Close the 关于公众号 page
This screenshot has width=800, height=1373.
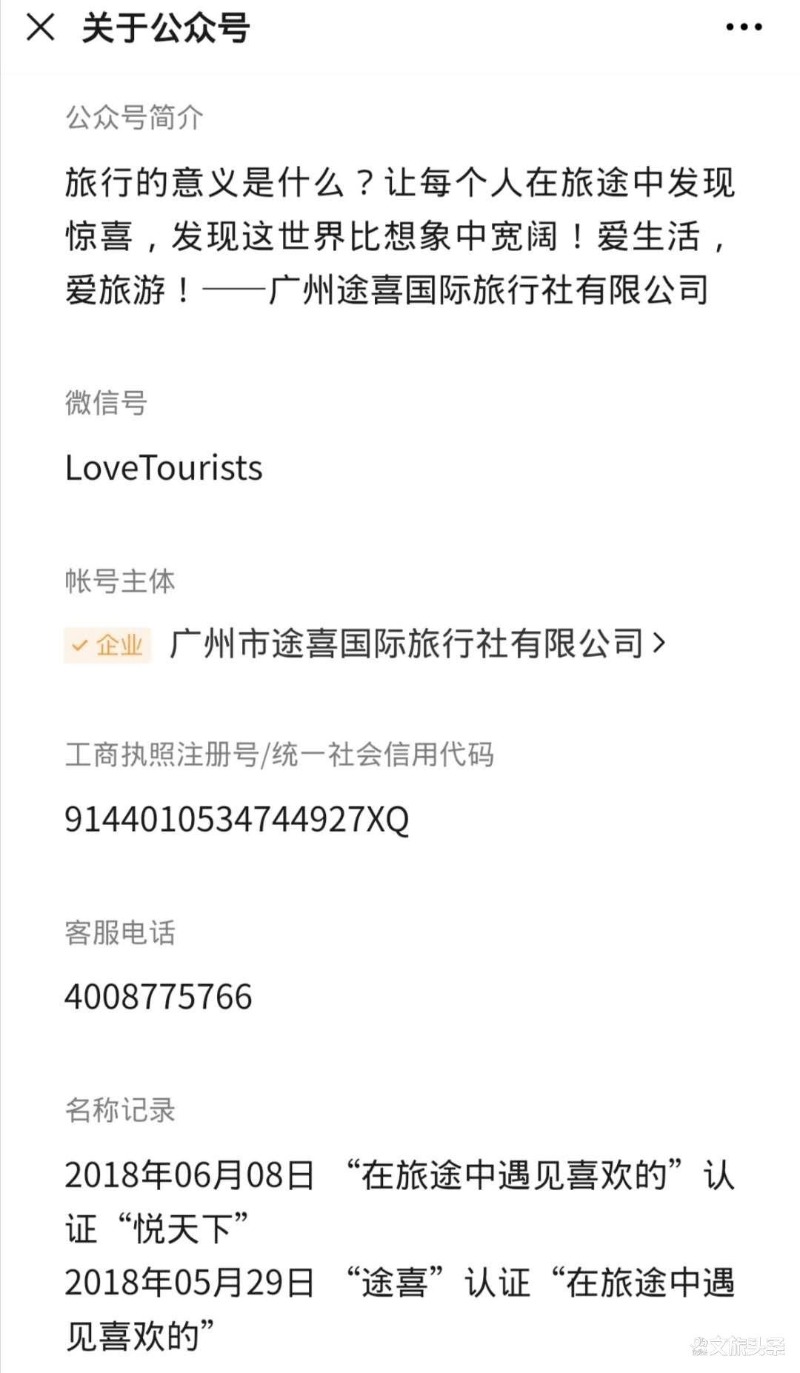pyautogui.click(x=40, y=28)
